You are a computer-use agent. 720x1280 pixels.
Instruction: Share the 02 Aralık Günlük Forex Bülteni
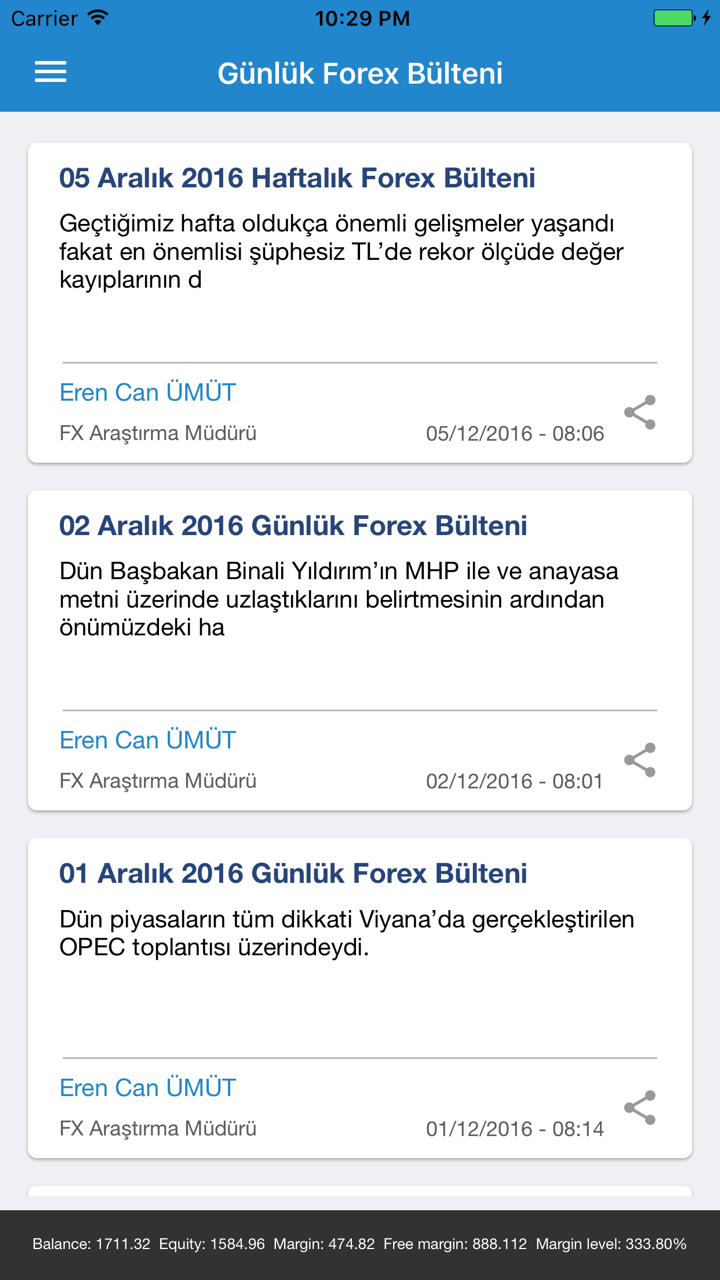point(640,760)
